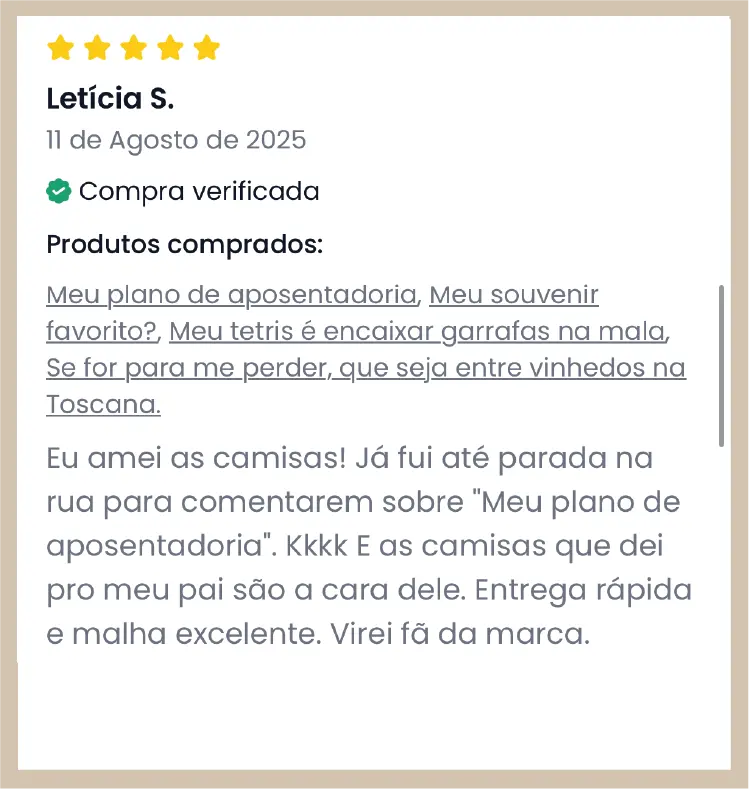
Task: Toggle the five-star rating display
Action: (x=134, y=46)
